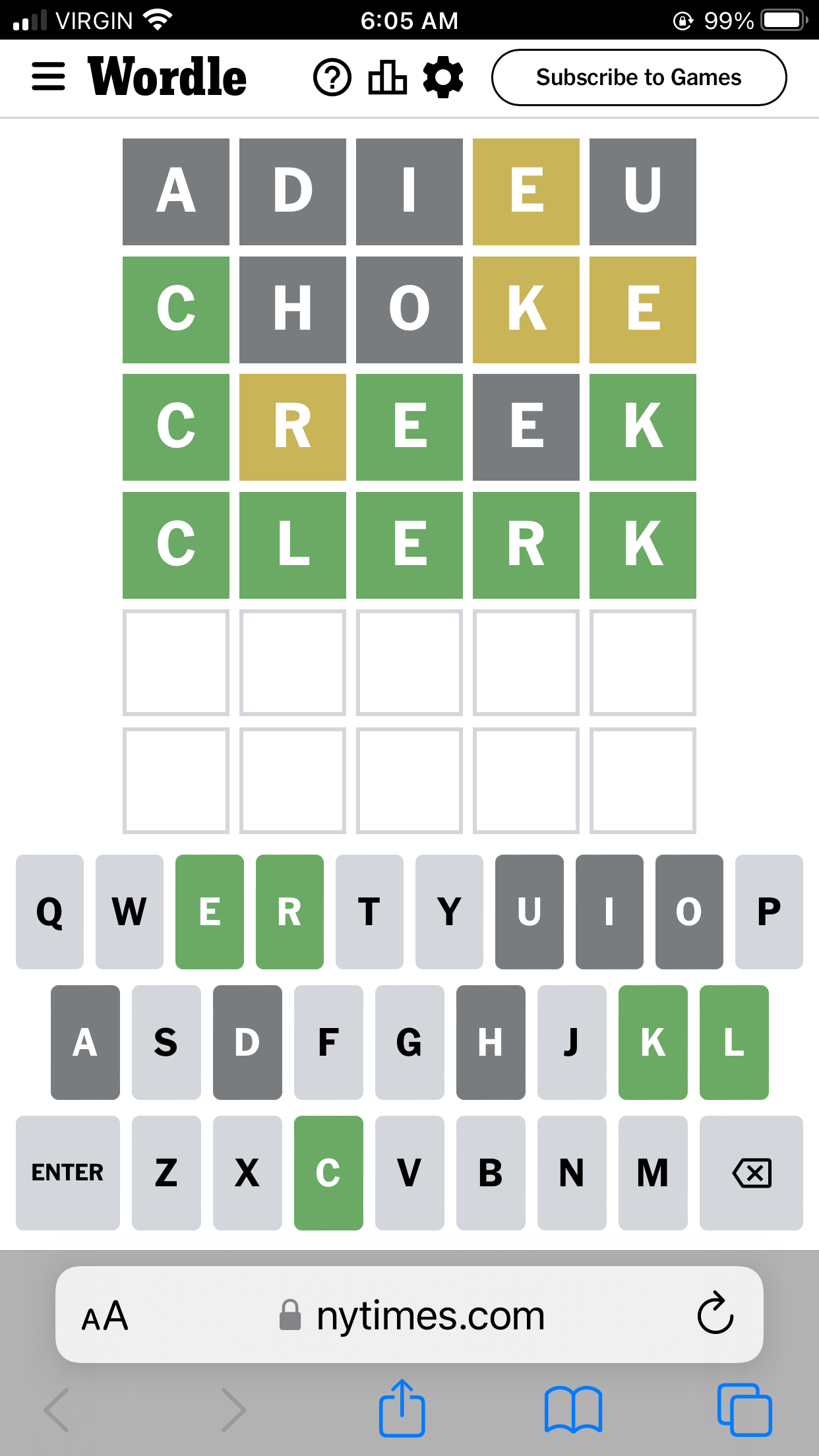
Task: Open the settings gear
Action: click(x=443, y=77)
